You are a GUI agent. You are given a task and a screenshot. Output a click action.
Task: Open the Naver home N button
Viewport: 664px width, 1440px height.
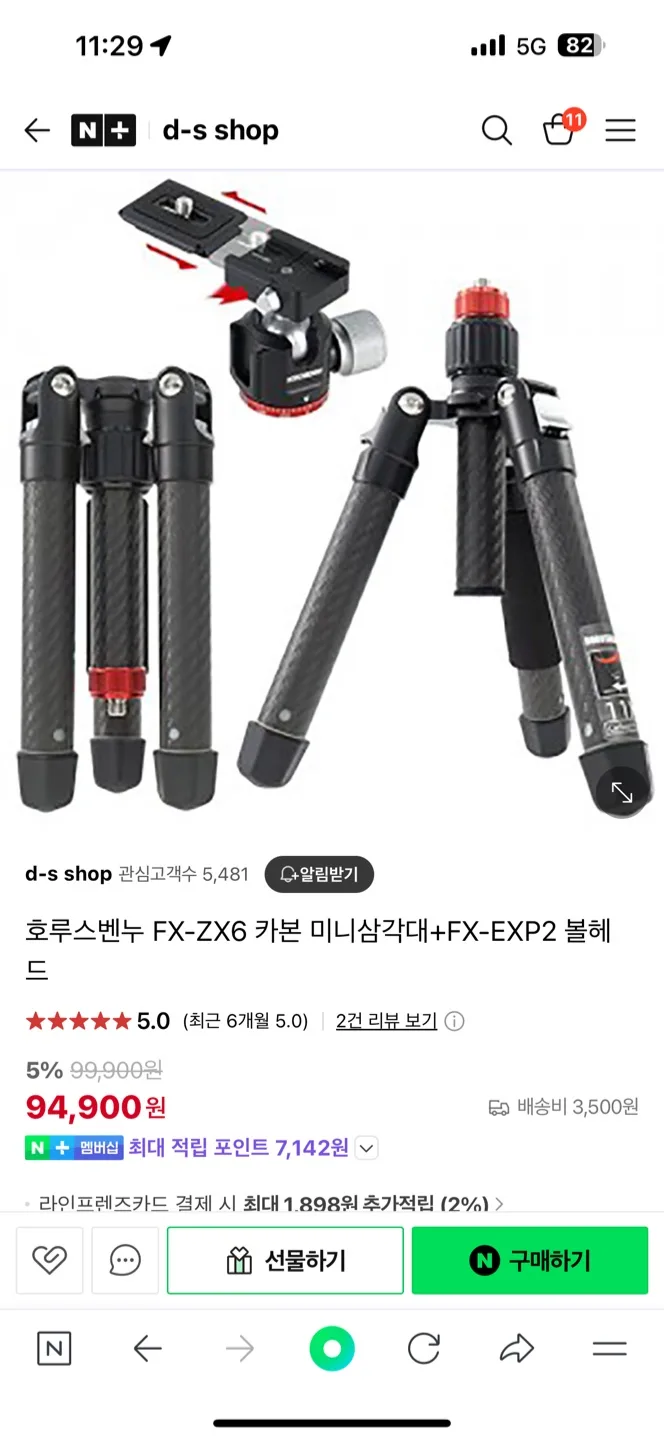54,1349
